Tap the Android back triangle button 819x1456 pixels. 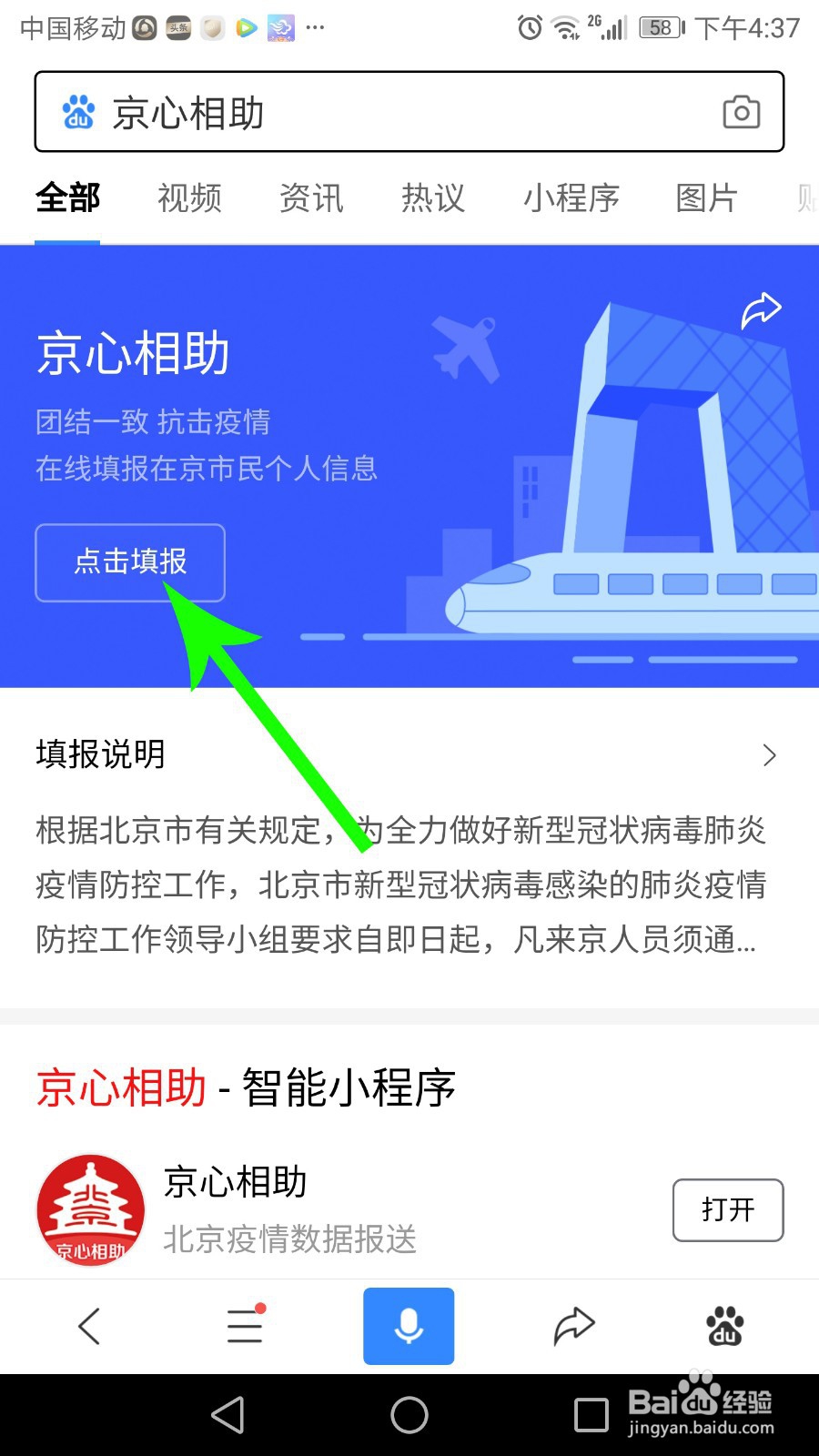click(x=227, y=1415)
